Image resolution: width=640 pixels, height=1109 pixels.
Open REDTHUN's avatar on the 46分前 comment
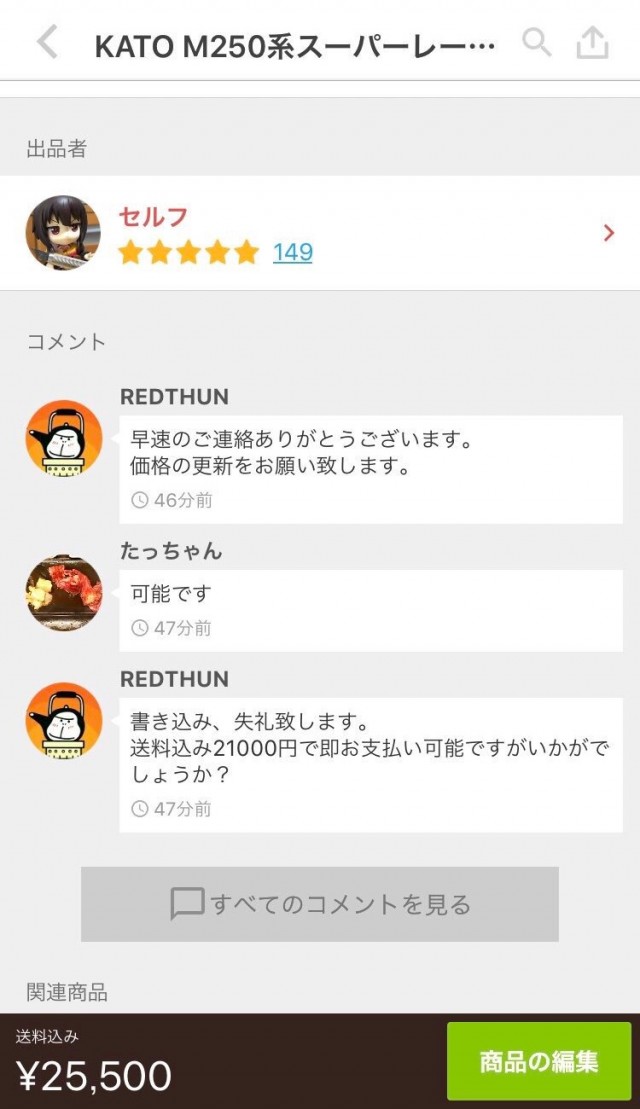pos(64,439)
